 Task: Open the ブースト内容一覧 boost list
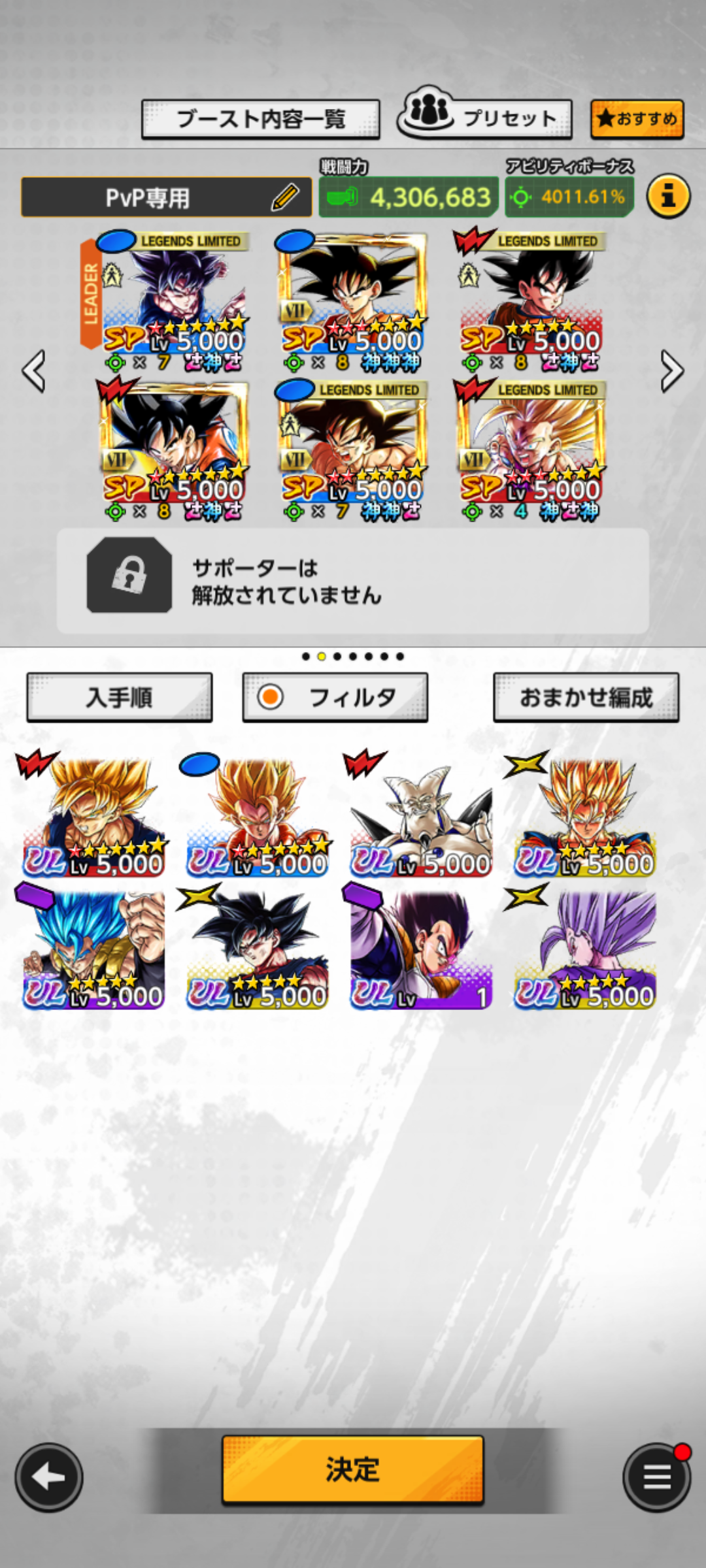point(260,119)
